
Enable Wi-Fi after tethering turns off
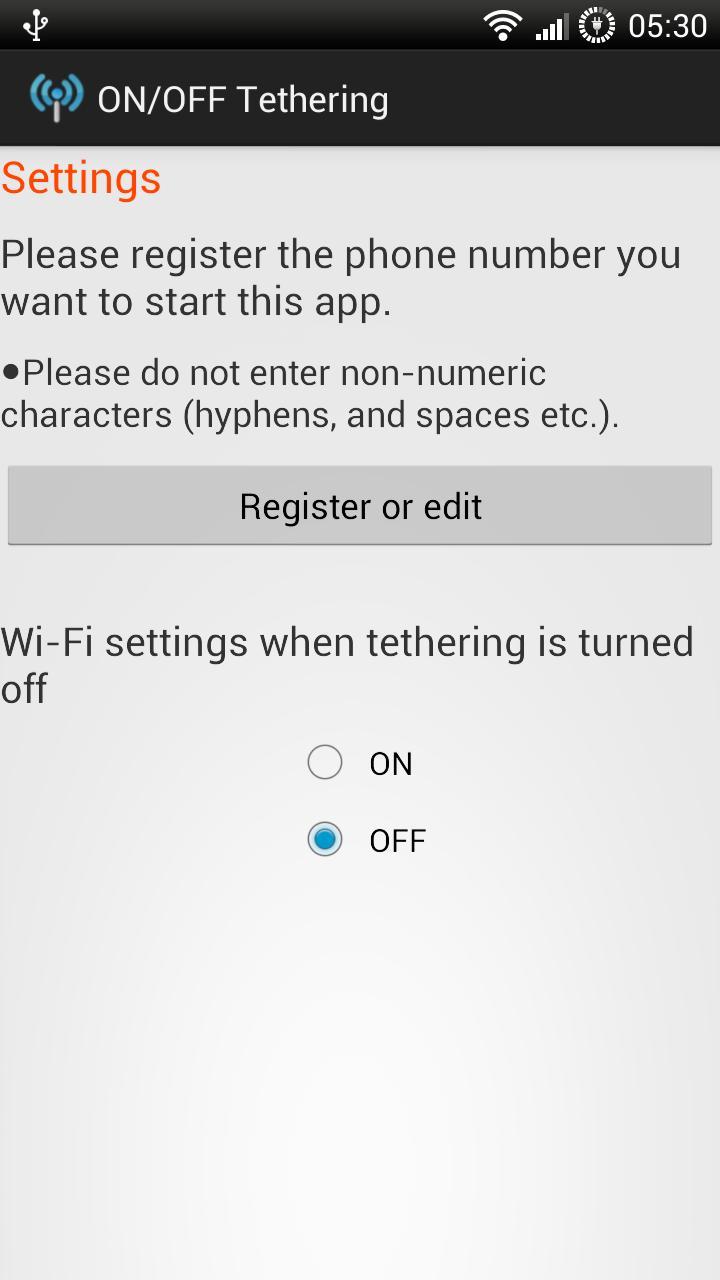coord(324,762)
